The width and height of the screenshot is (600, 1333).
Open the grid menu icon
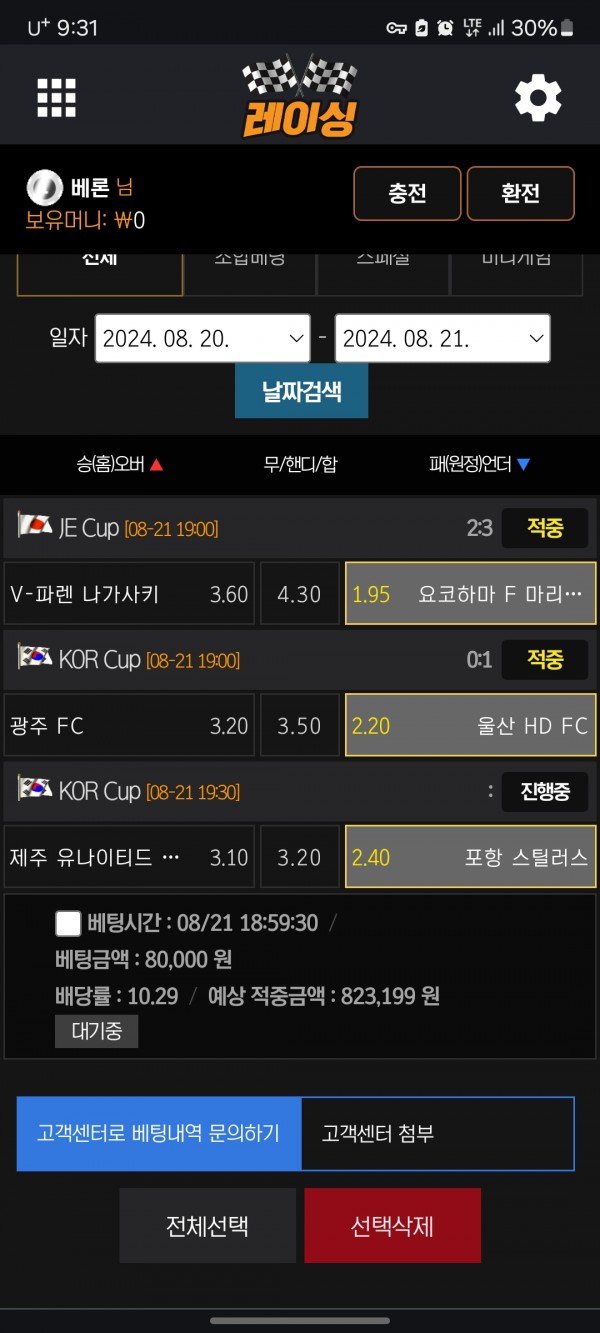[57, 98]
